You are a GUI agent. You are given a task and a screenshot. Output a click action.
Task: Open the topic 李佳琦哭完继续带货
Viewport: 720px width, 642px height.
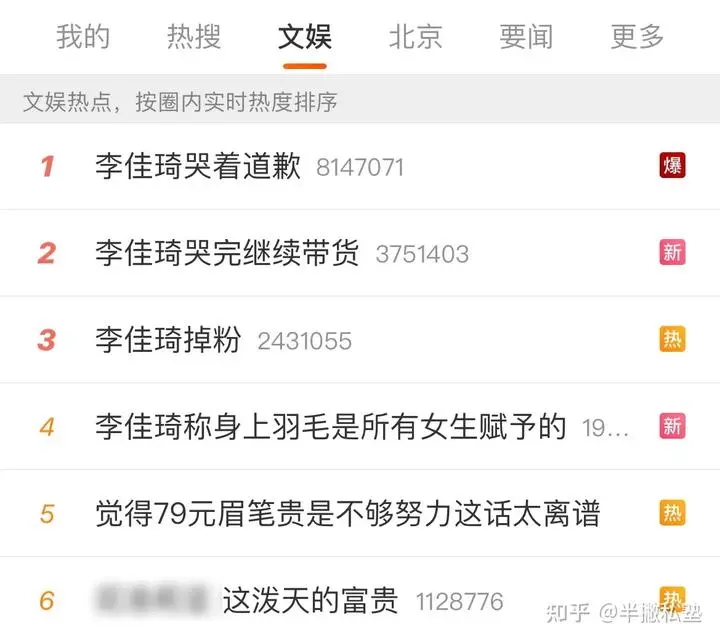[x=227, y=253]
